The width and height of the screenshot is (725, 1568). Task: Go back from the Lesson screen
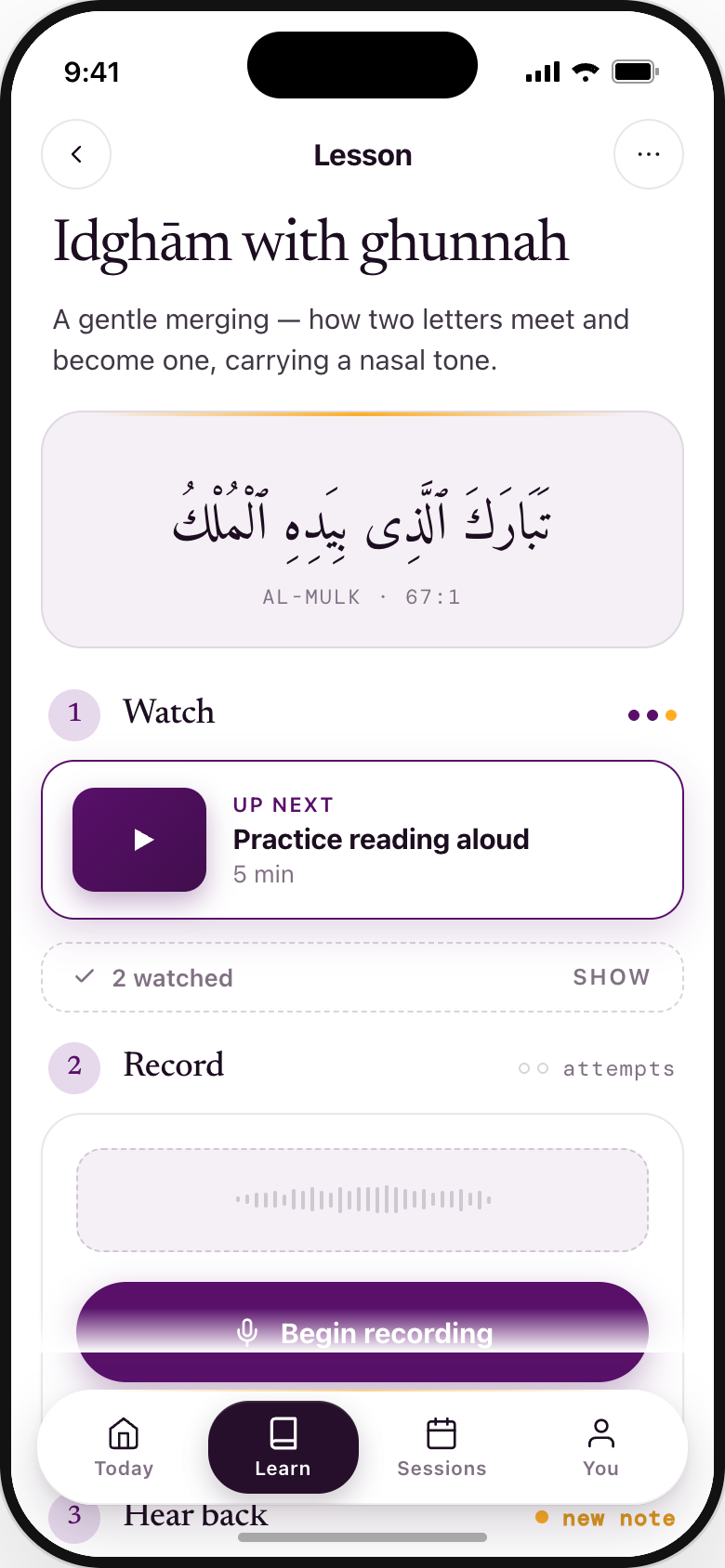76,154
